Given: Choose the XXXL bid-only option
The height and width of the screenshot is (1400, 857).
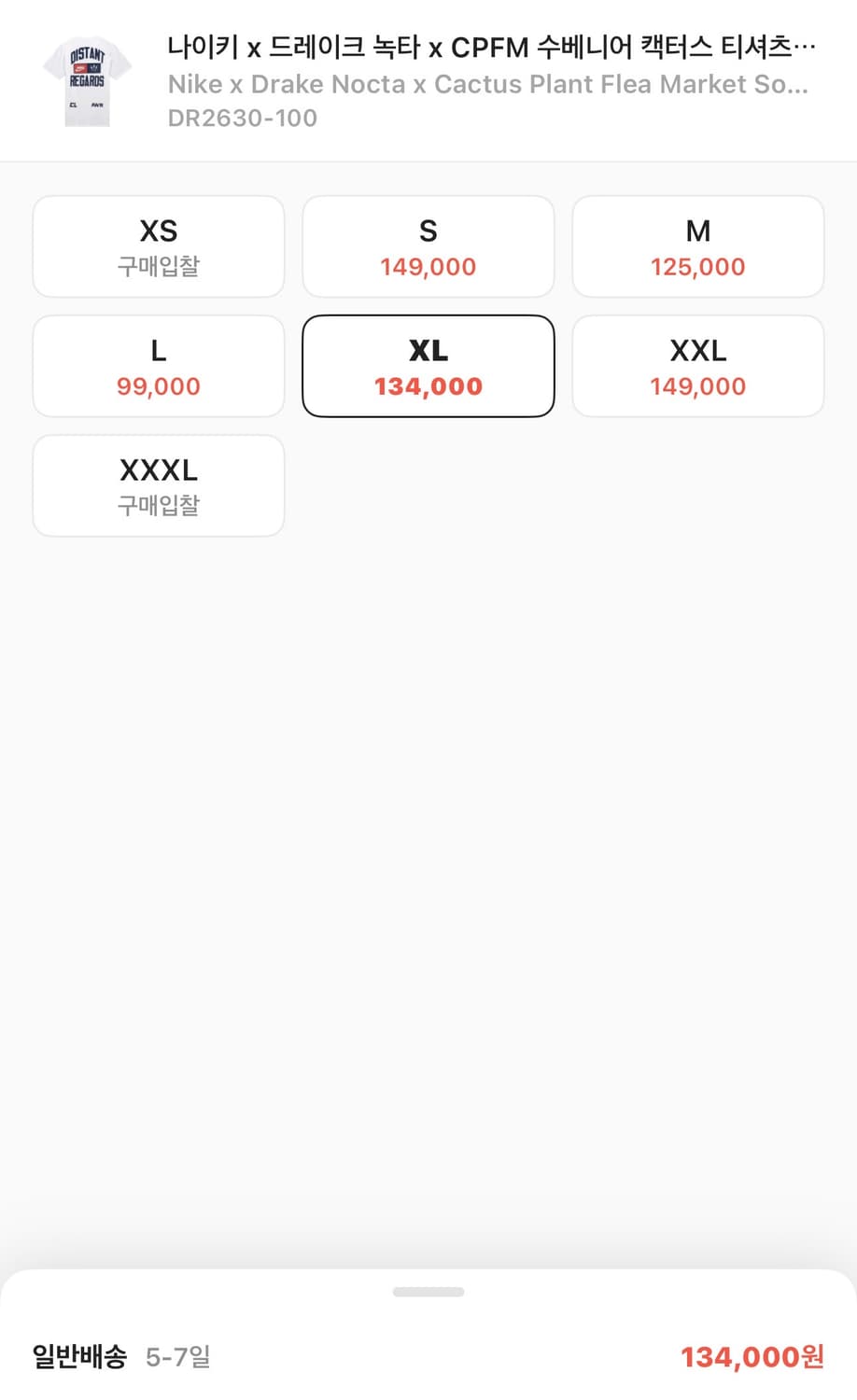Looking at the screenshot, I should (x=158, y=484).
